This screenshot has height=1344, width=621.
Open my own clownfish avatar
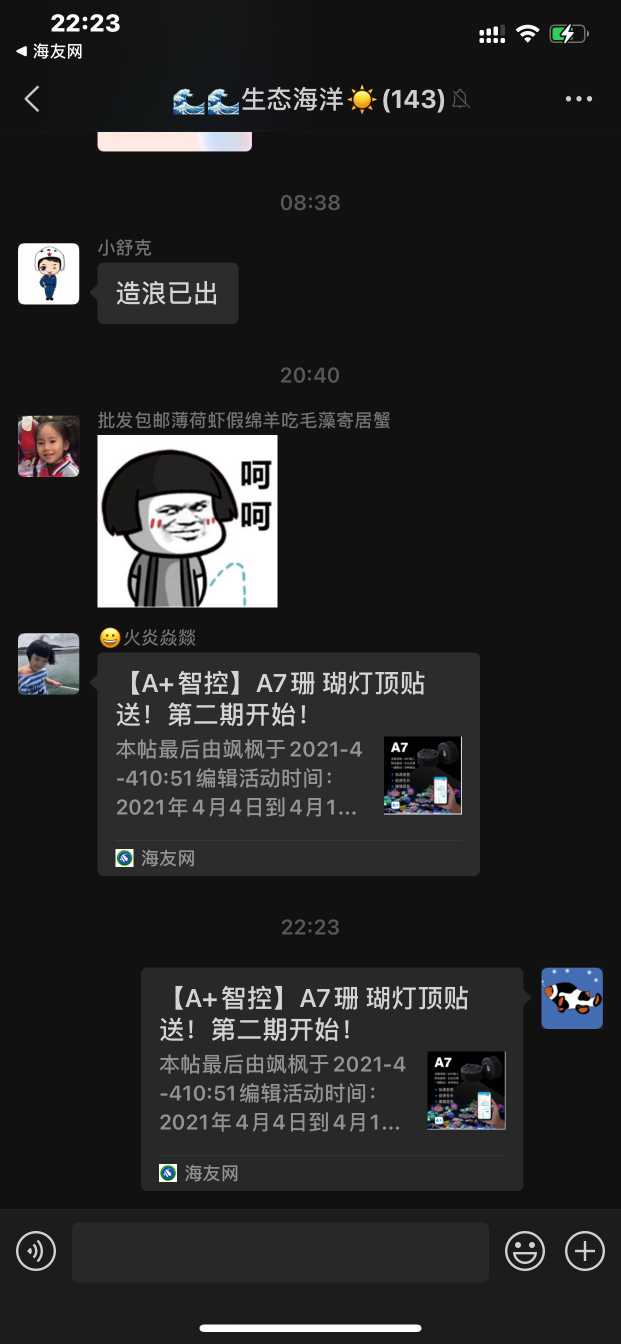(x=572, y=998)
